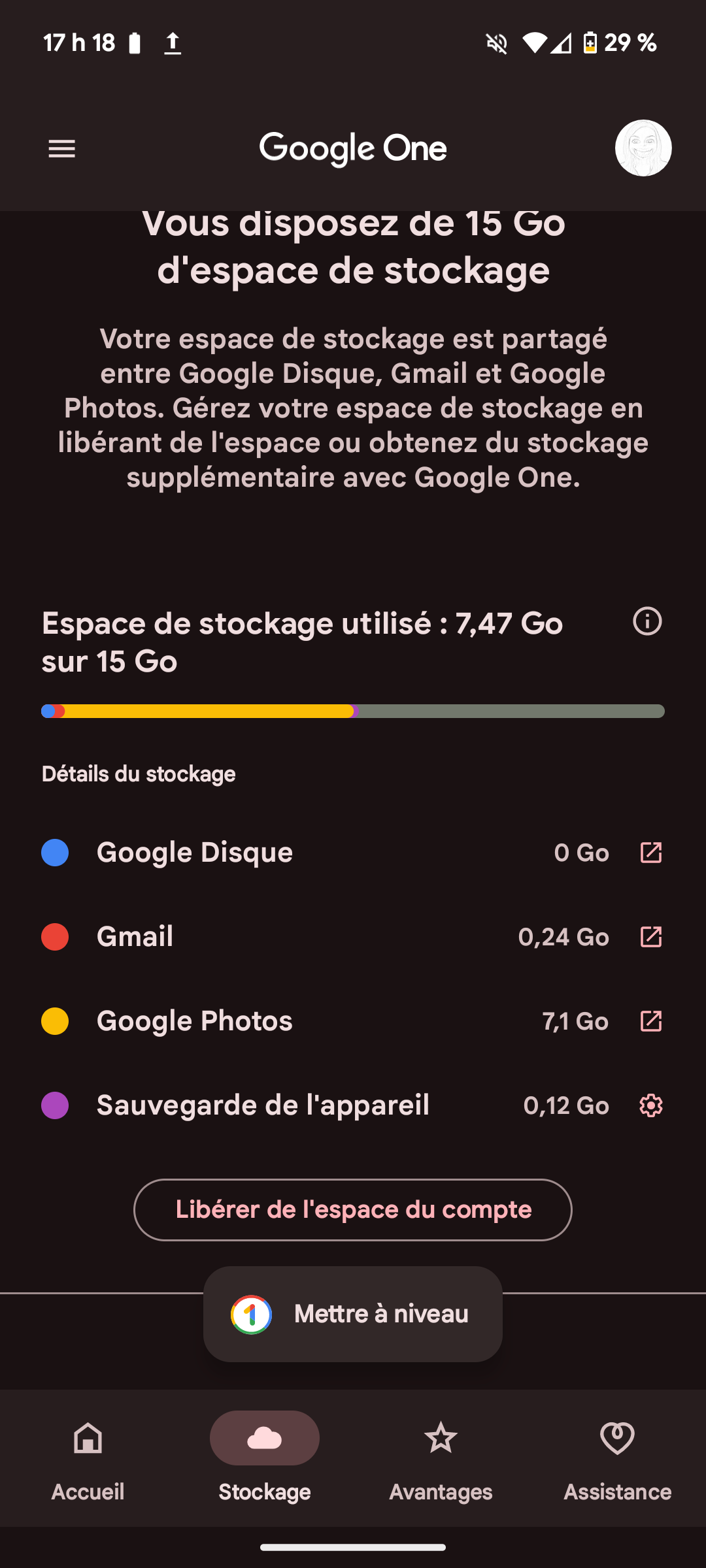Viewport: 706px width, 1568px height.
Task: Select the blue Google Disque color dot
Action: coord(55,852)
